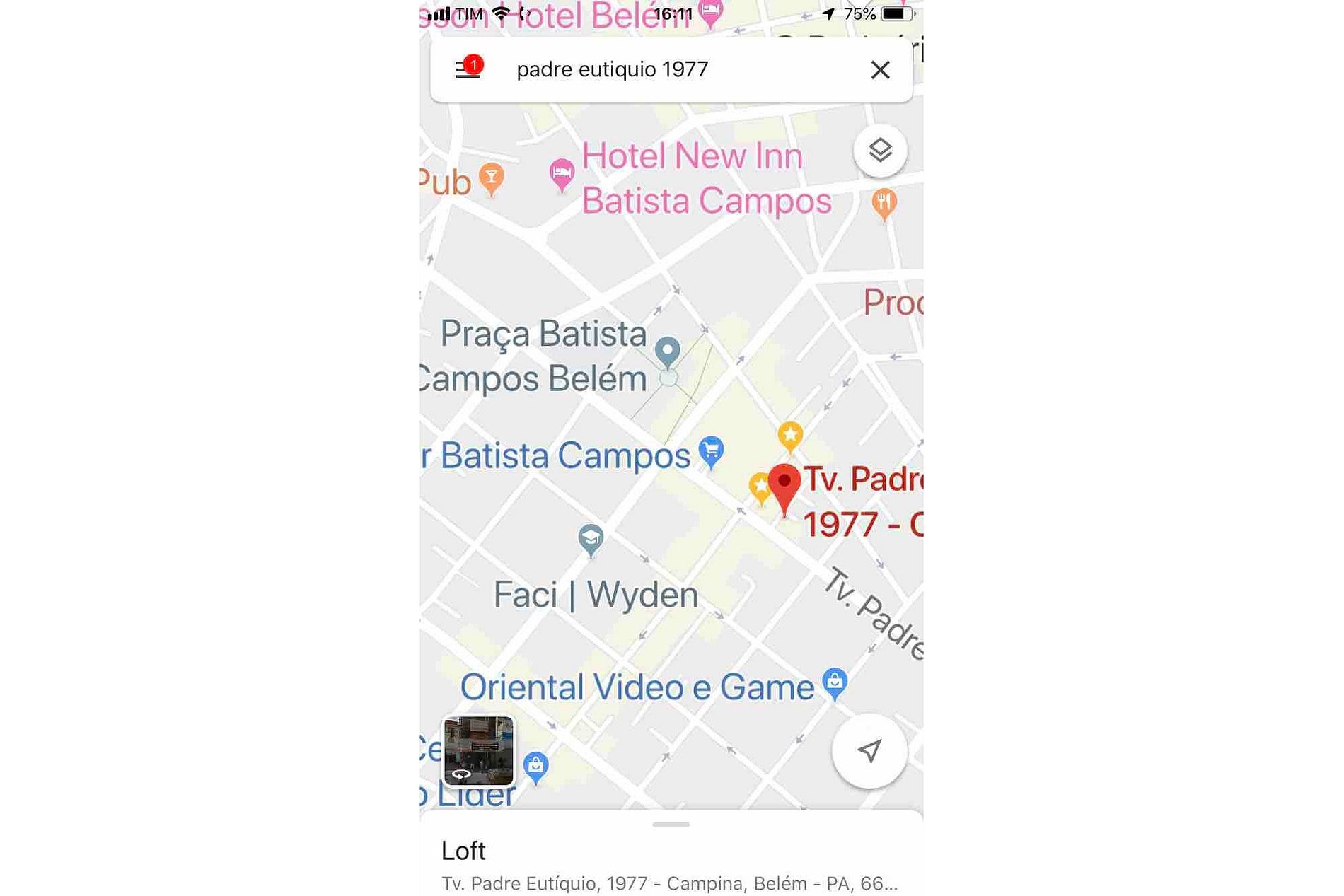
Task: Tap the Faci | Wyden school marker
Action: point(591,540)
